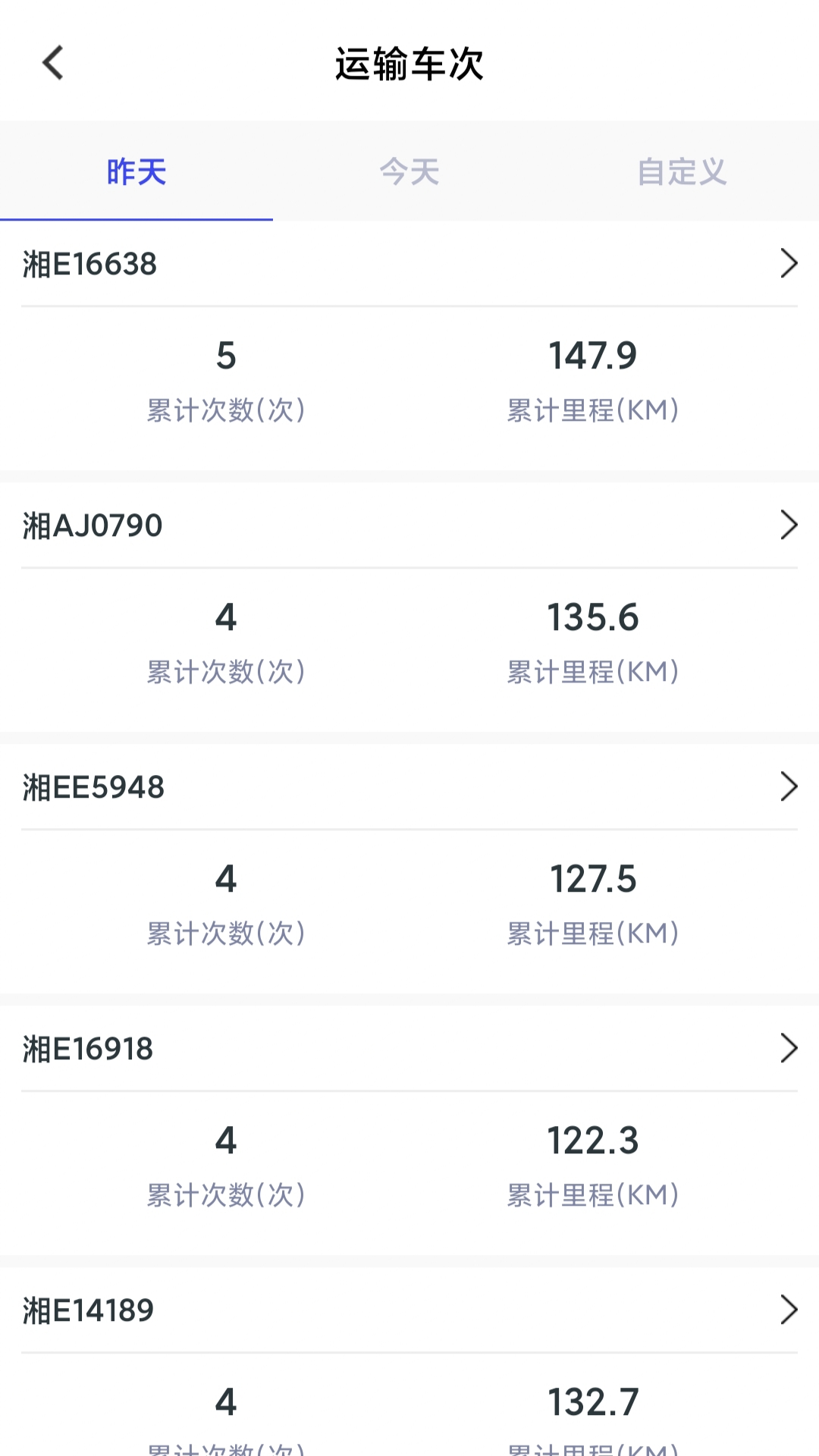
Task: Open details chevron for 湘EE5948
Action: [789, 786]
